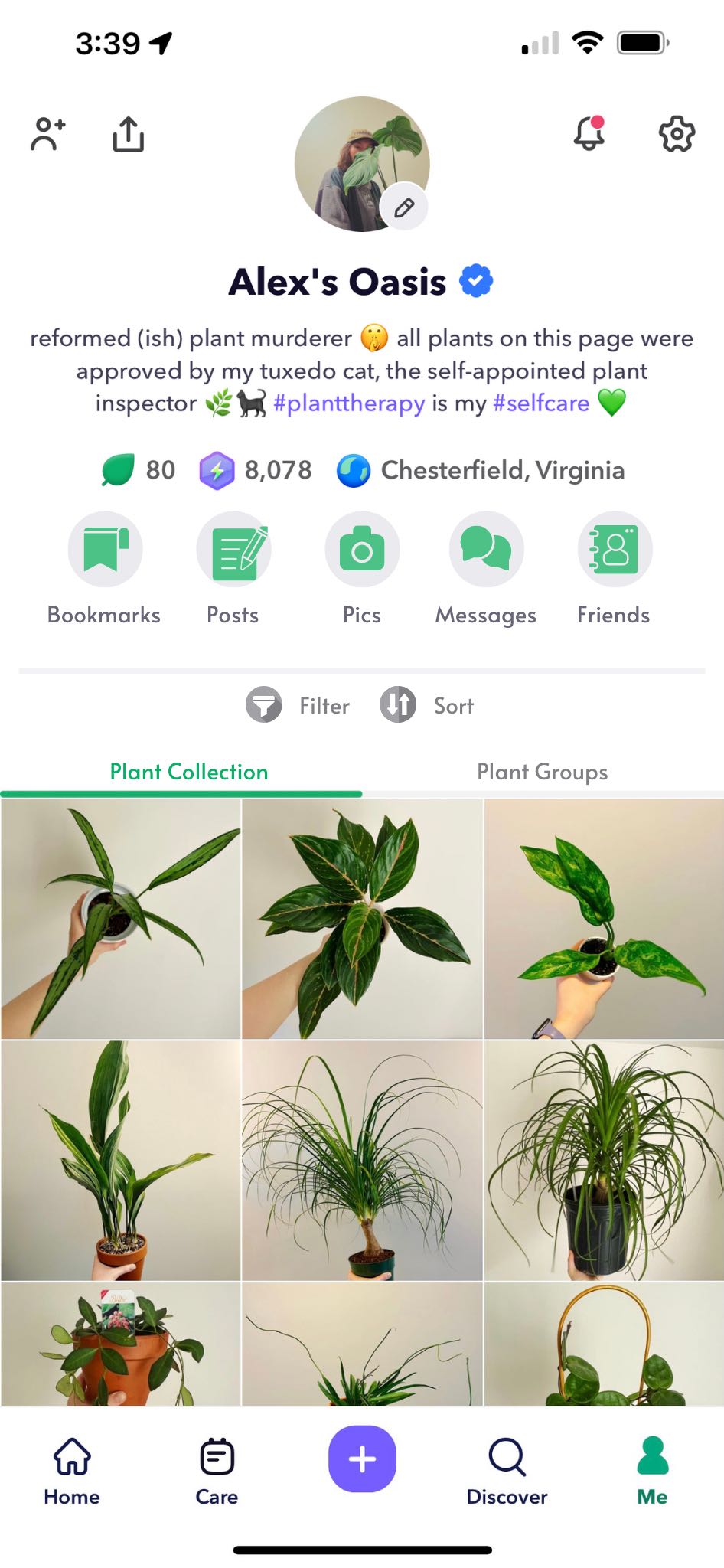The height and width of the screenshot is (1568, 724).
Task: Tap the #selfcare hashtag
Action: pos(541,403)
